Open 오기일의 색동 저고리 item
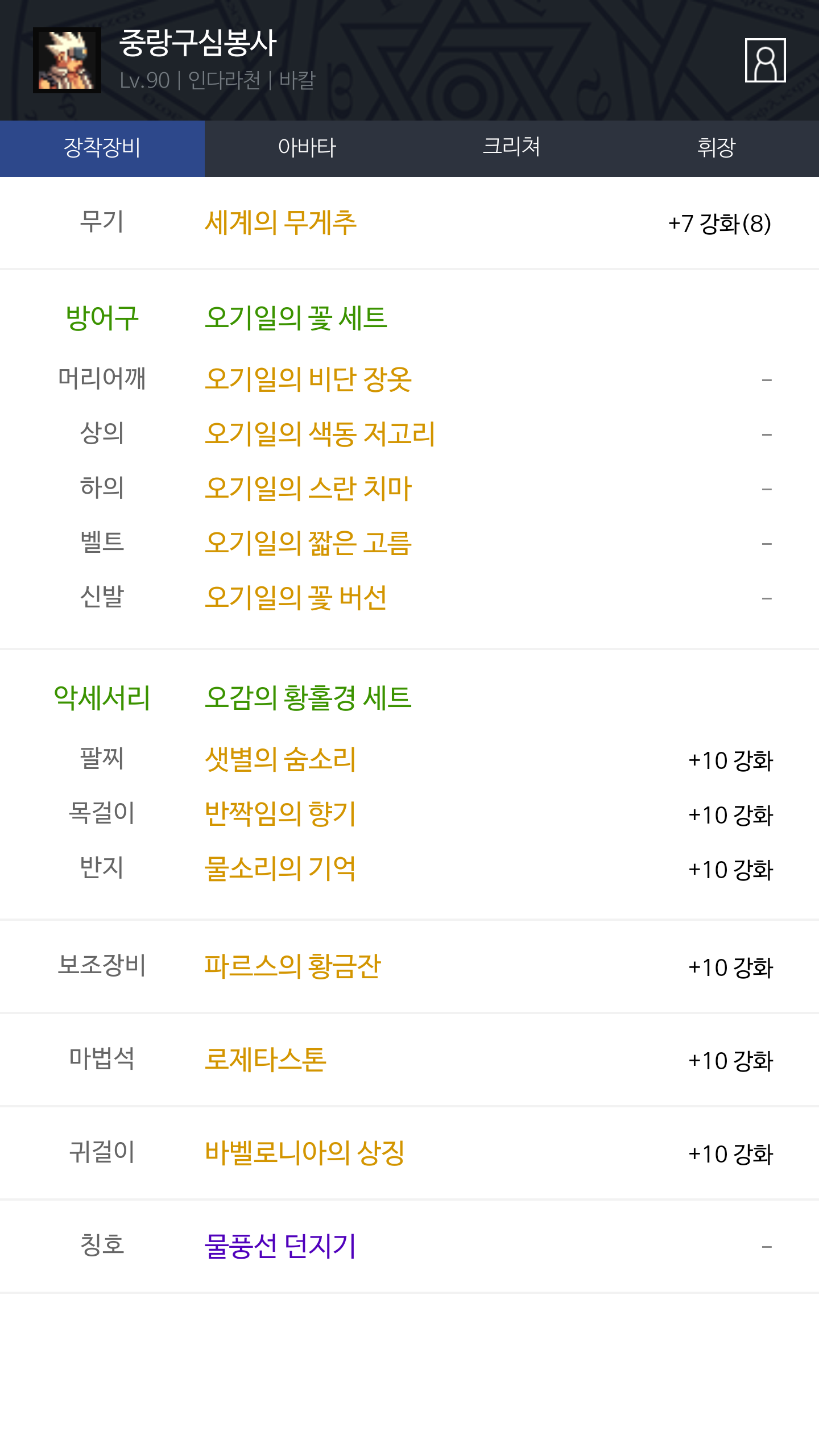Viewport: 819px width, 1456px height. 320,434
